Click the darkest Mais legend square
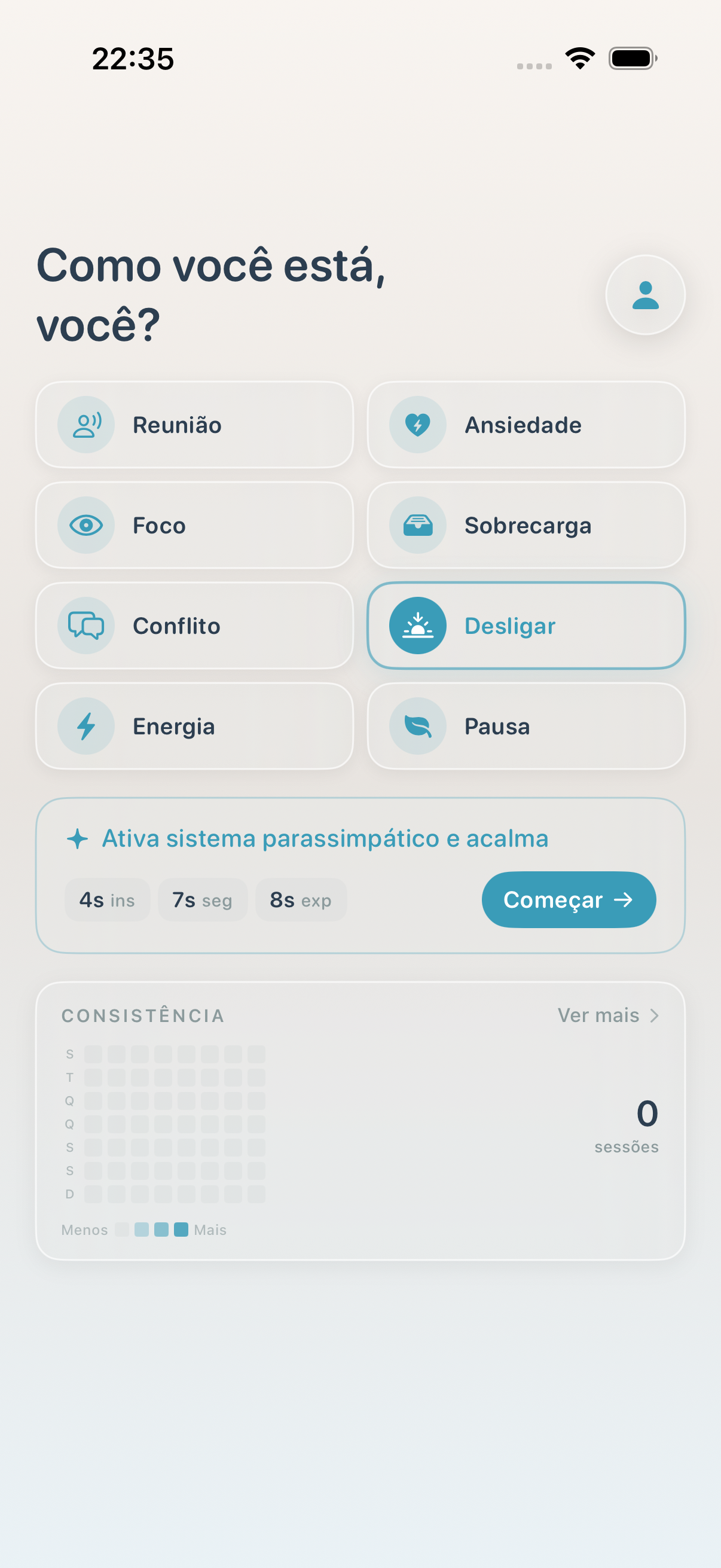 point(181,1230)
